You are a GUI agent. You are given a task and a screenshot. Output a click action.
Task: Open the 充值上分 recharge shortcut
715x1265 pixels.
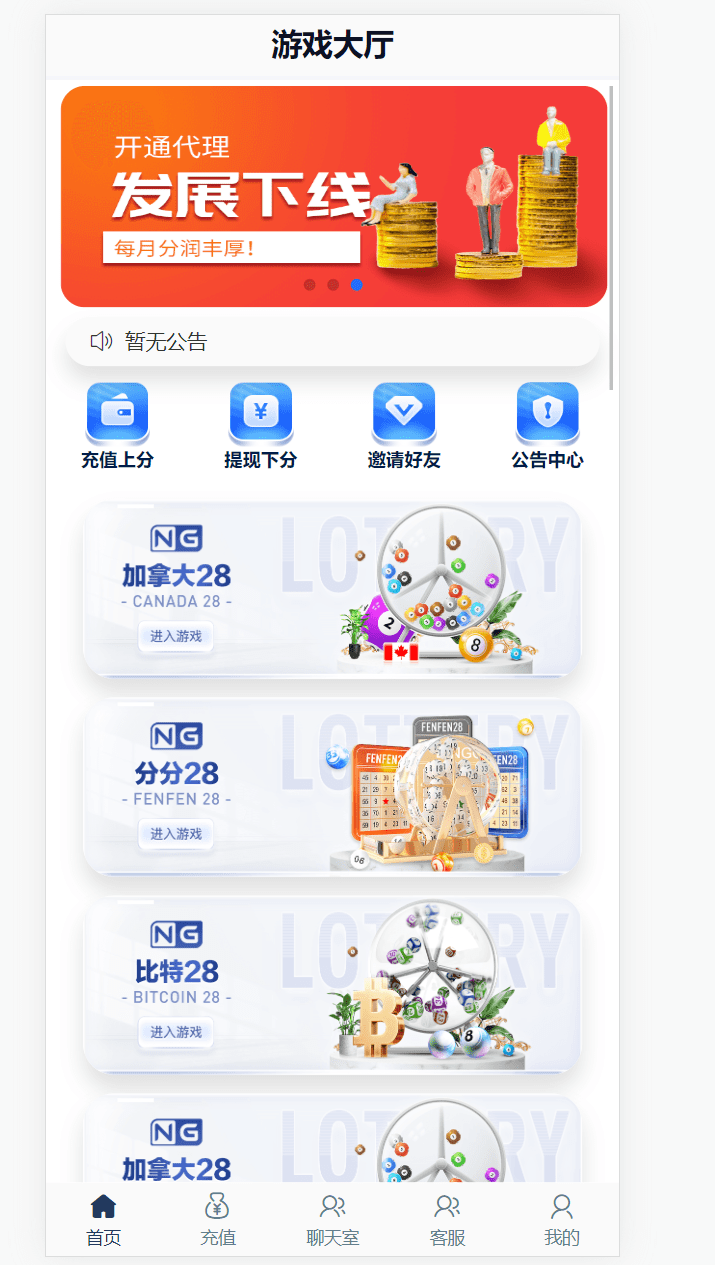(117, 425)
